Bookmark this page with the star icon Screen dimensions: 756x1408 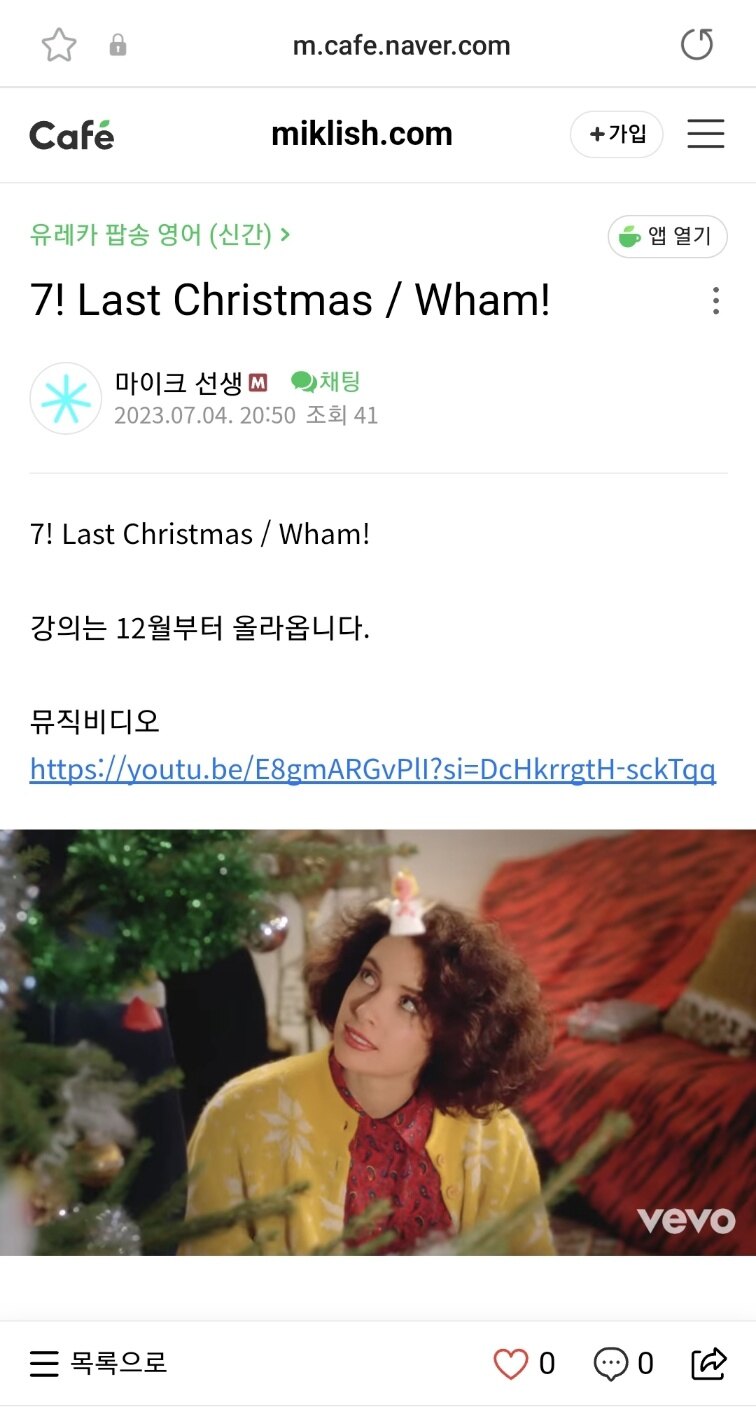click(59, 45)
